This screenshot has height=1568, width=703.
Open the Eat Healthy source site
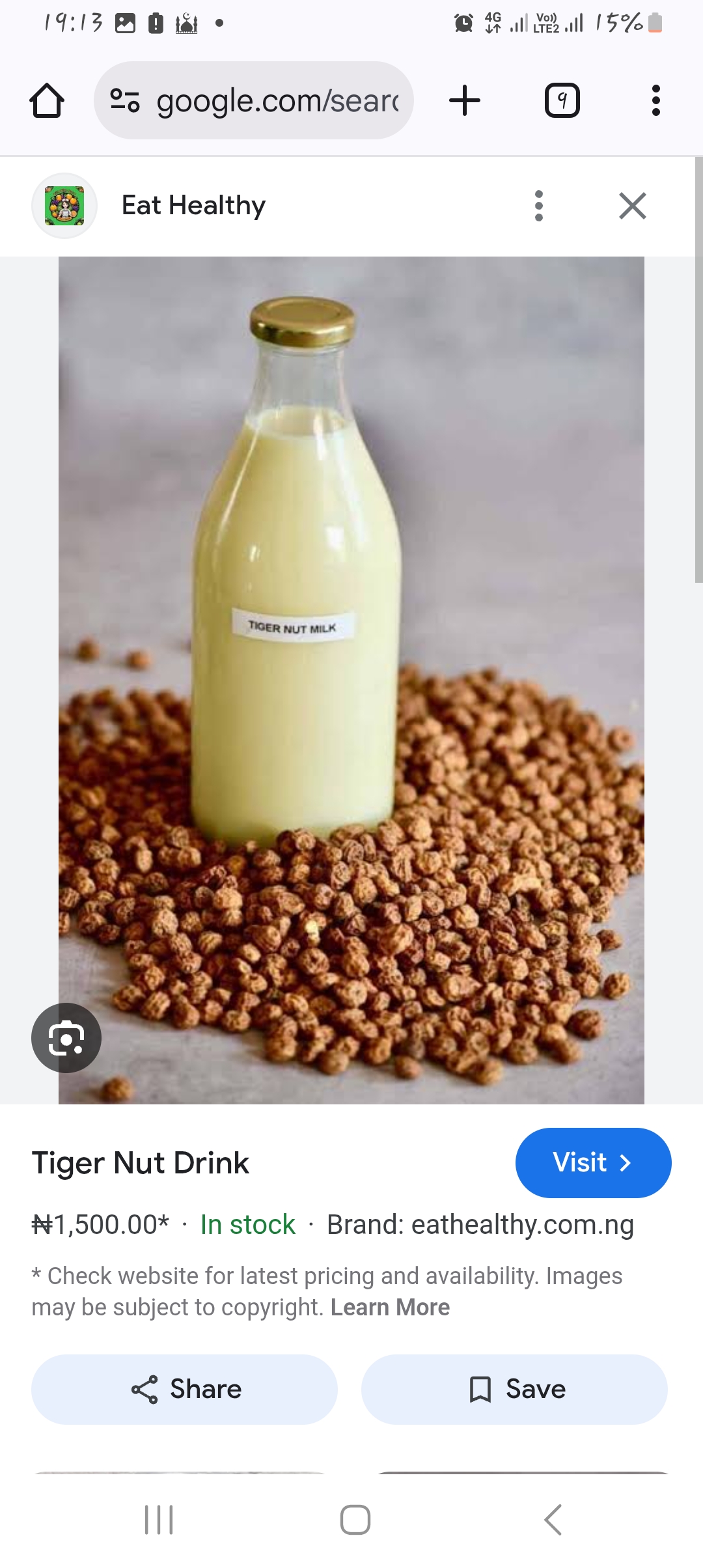(x=193, y=206)
